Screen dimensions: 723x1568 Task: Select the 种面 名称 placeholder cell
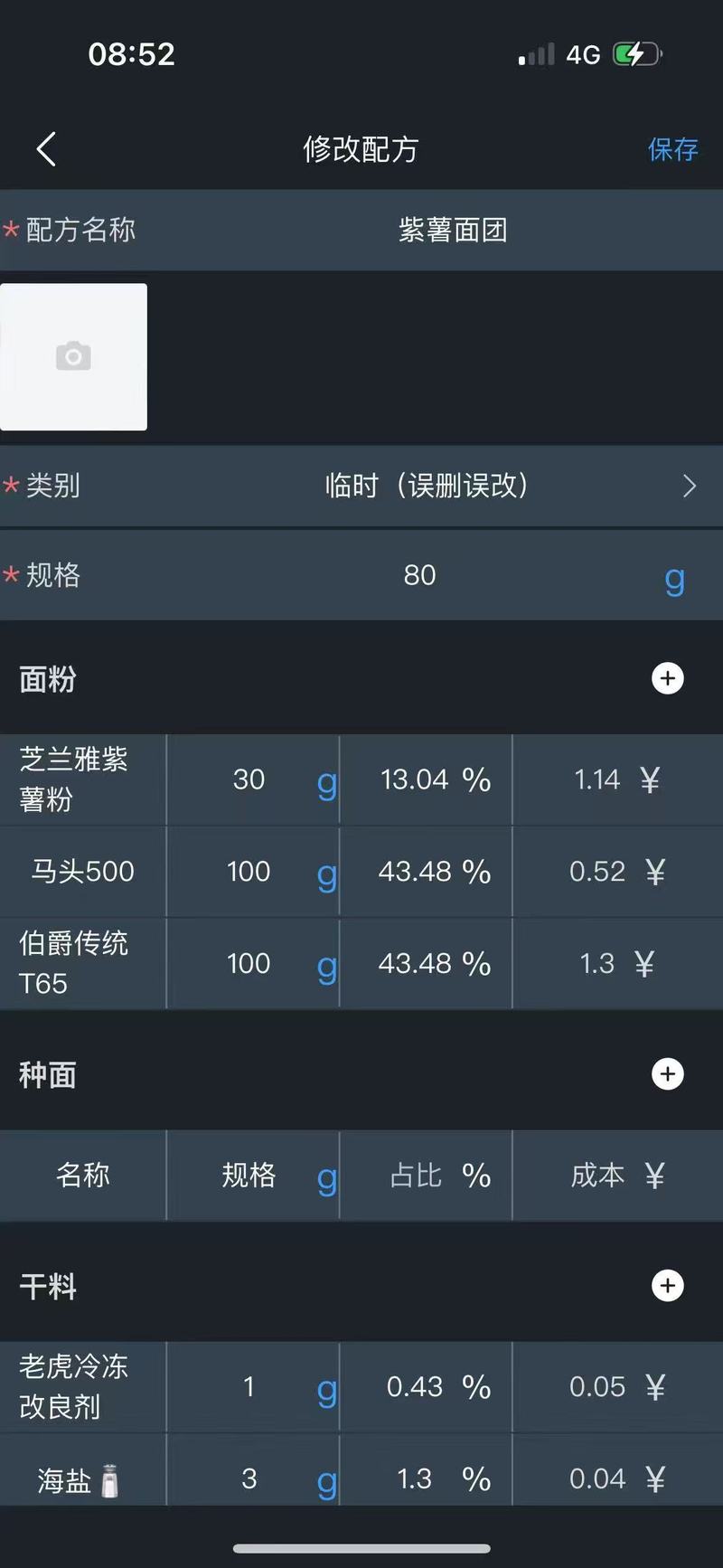pyautogui.click(x=83, y=1176)
